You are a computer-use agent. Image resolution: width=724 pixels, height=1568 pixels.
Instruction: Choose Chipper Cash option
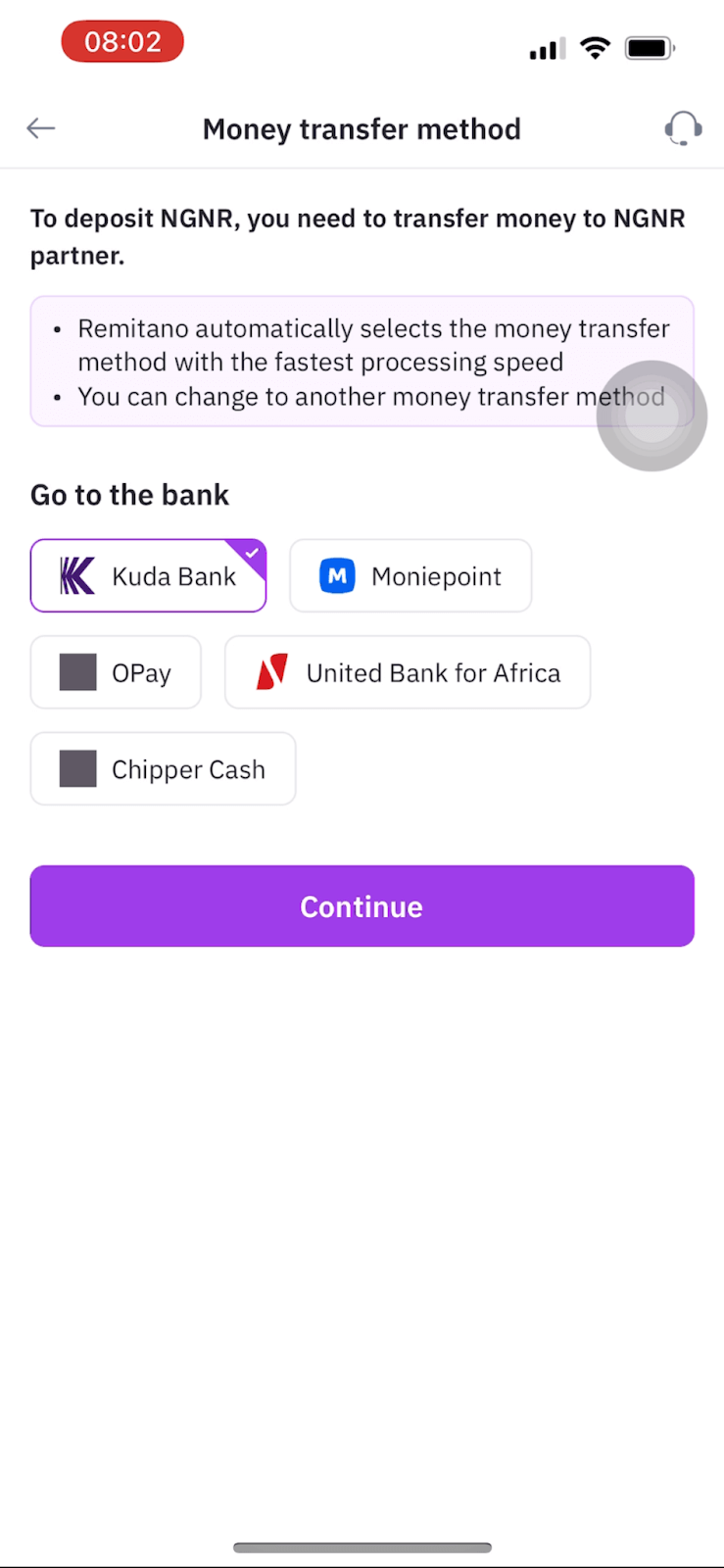click(x=163, y=768)
